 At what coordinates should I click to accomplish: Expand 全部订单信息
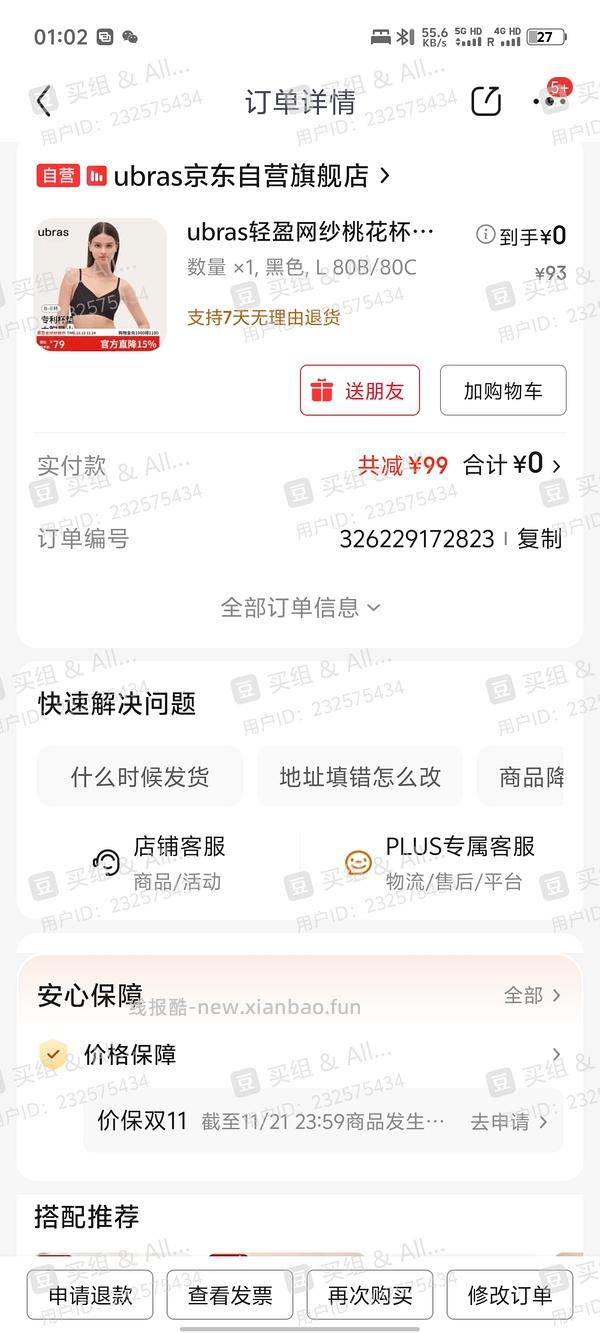[300, 607]
